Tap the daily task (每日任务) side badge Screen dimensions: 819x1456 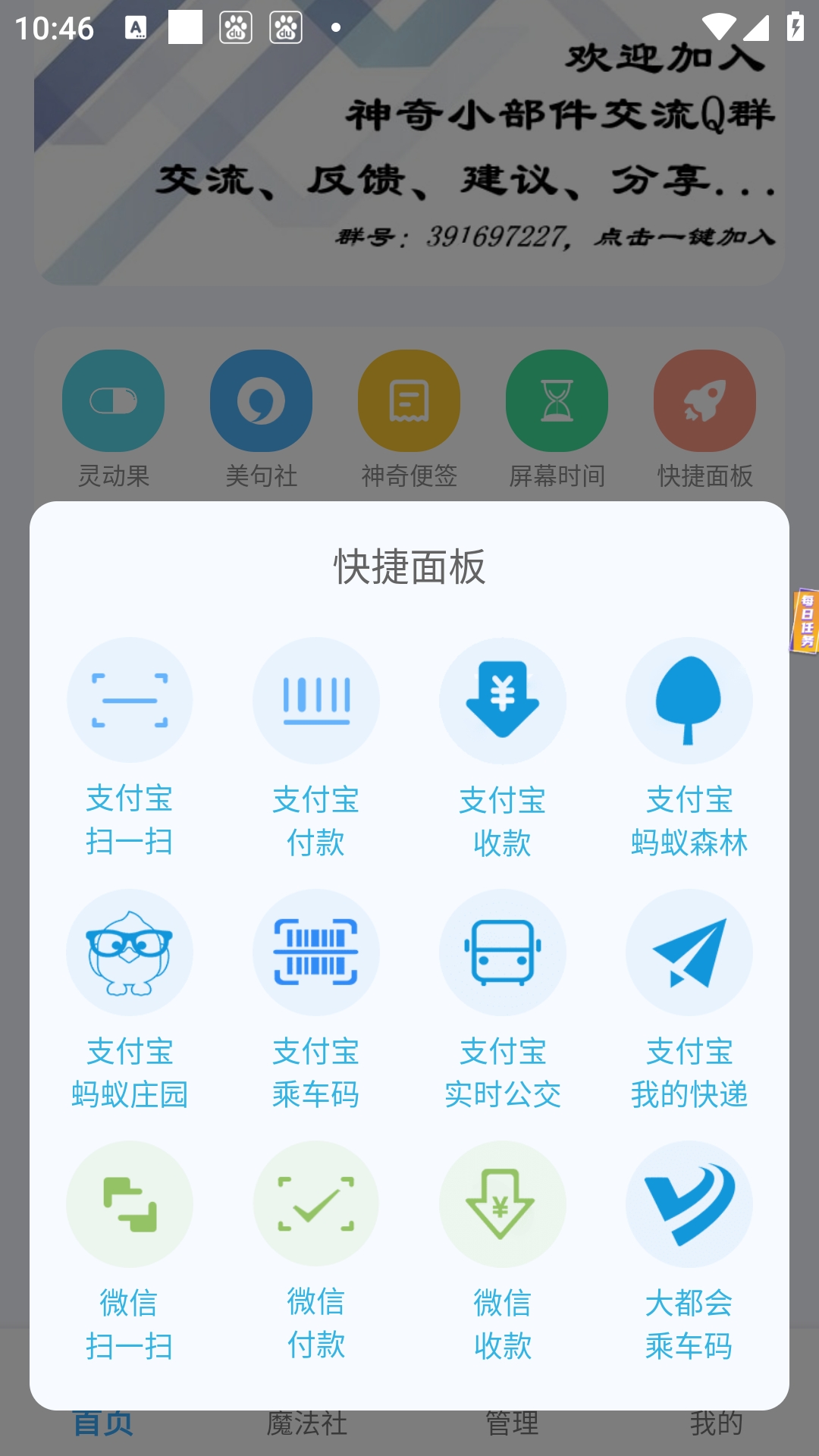click(805, 621)
